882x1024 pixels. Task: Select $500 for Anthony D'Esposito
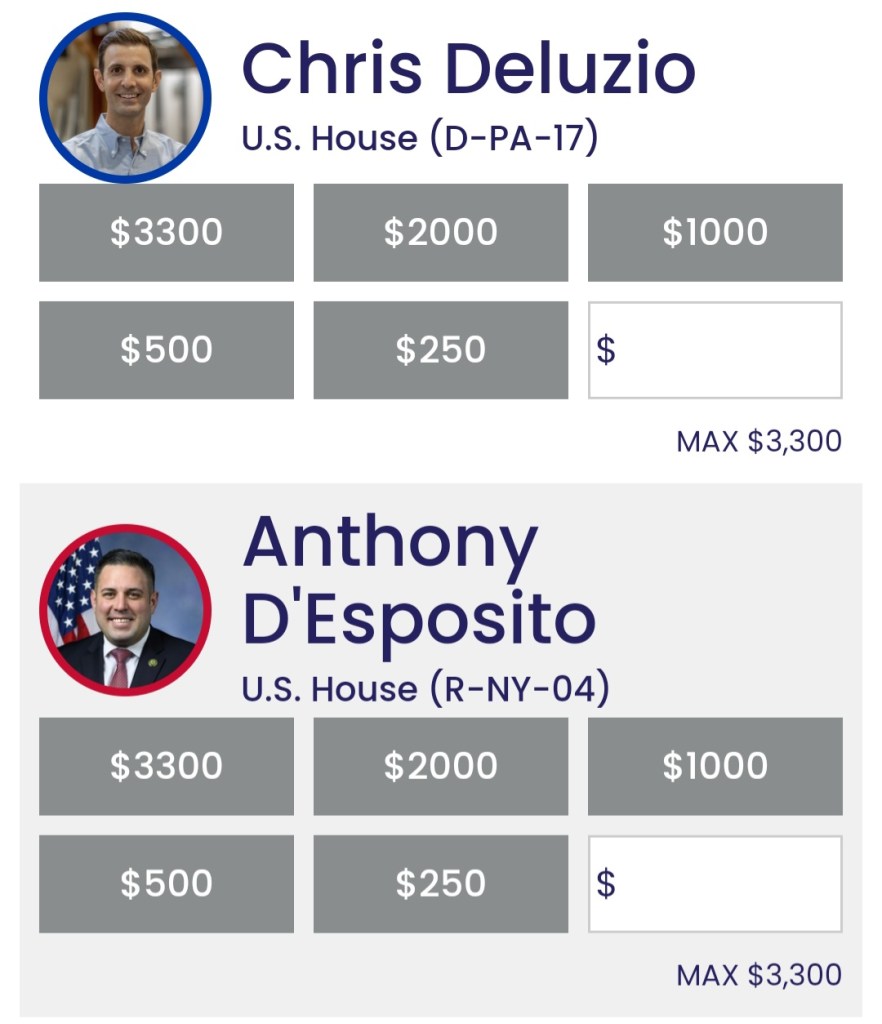(166, 884)
